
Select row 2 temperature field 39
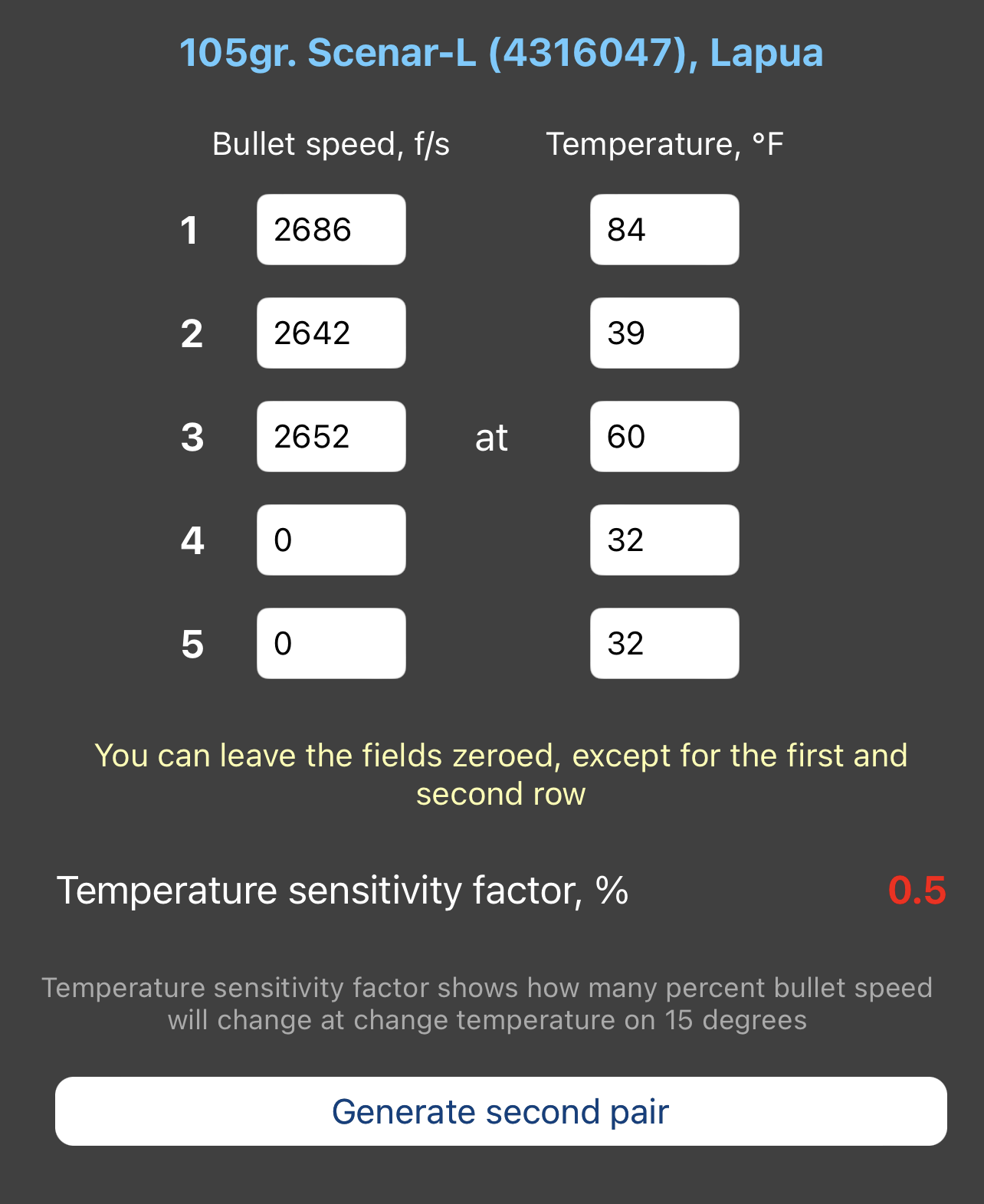tap(664, 333)
